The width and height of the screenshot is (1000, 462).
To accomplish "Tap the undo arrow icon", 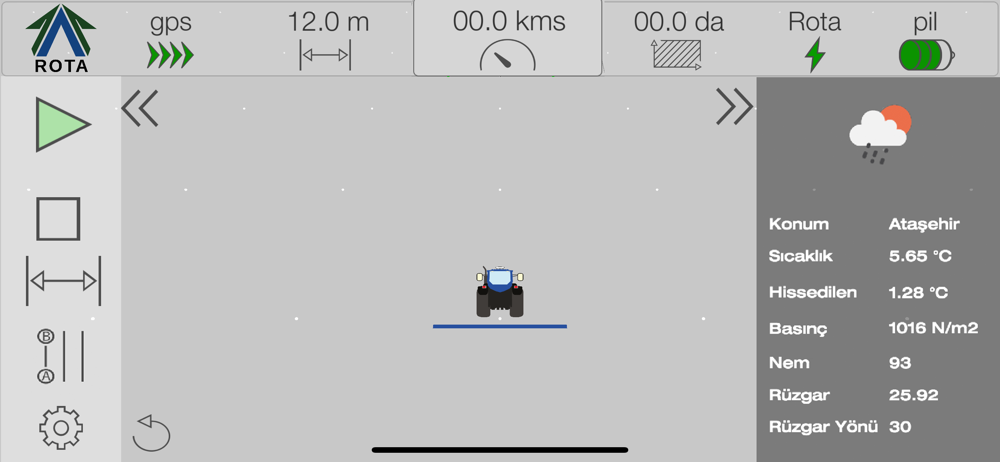I will [152, 432].
